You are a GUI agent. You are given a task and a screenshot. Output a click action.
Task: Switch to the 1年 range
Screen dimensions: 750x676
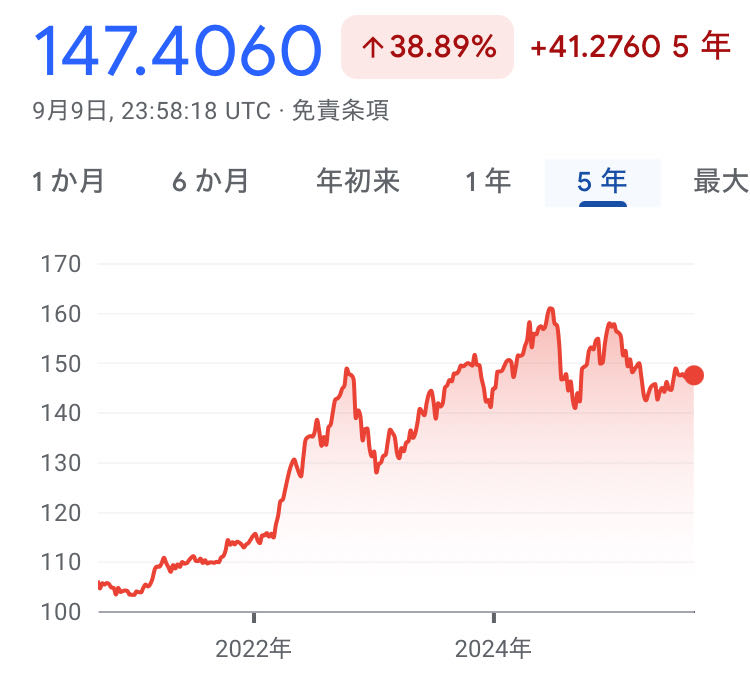[x=487, y=181]
